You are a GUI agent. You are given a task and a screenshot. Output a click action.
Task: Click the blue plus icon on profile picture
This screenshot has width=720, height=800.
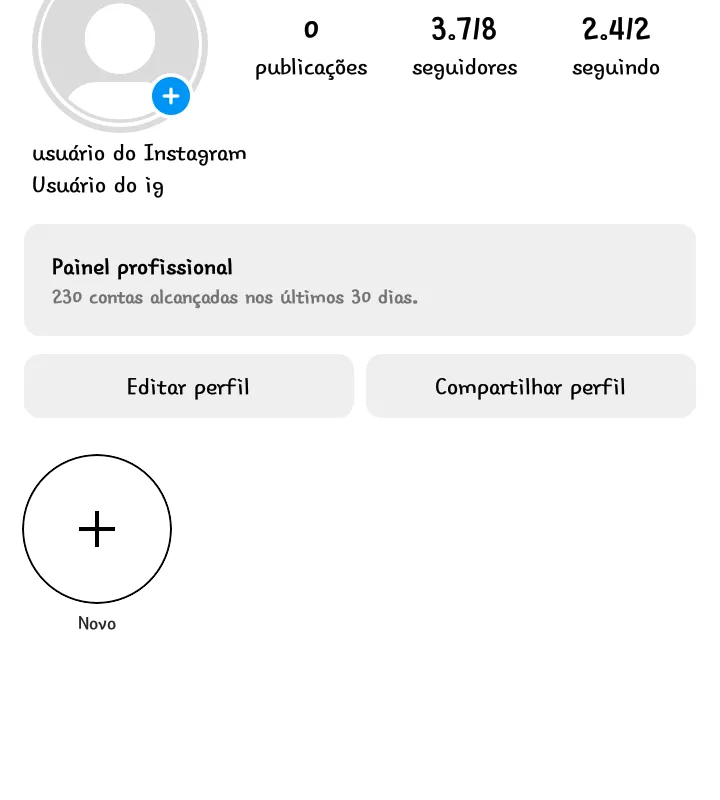[170, 96]
